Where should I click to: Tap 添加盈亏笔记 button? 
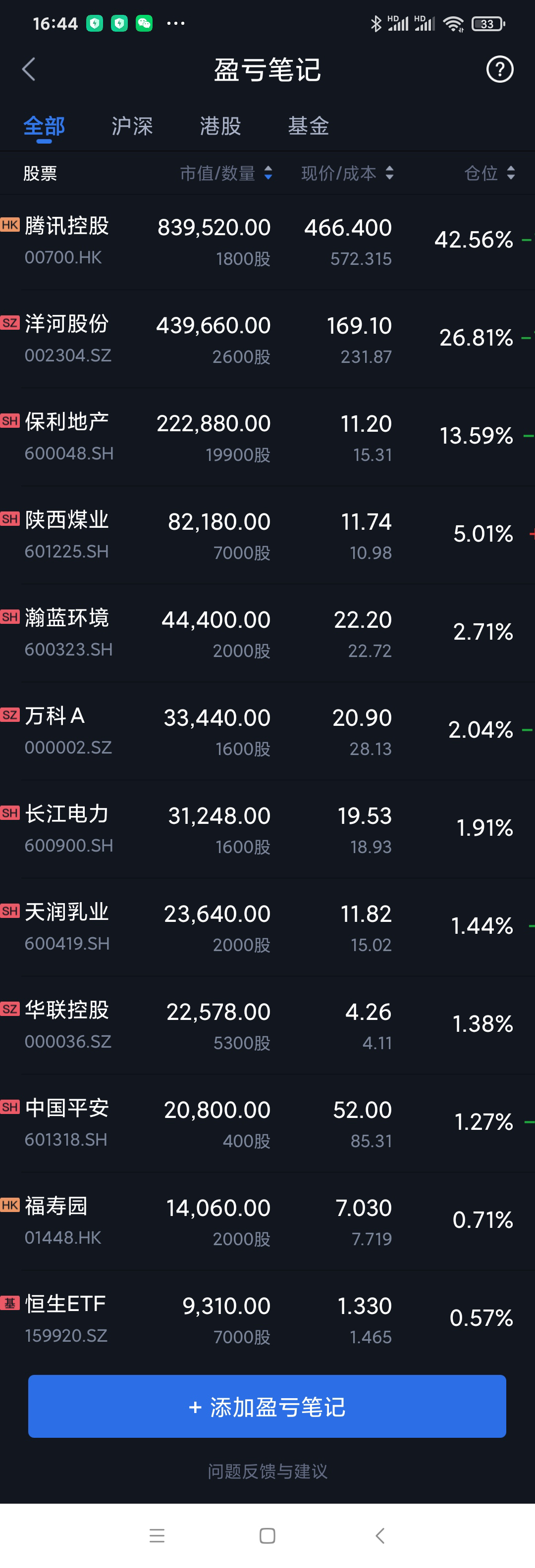pos(267,1407)
